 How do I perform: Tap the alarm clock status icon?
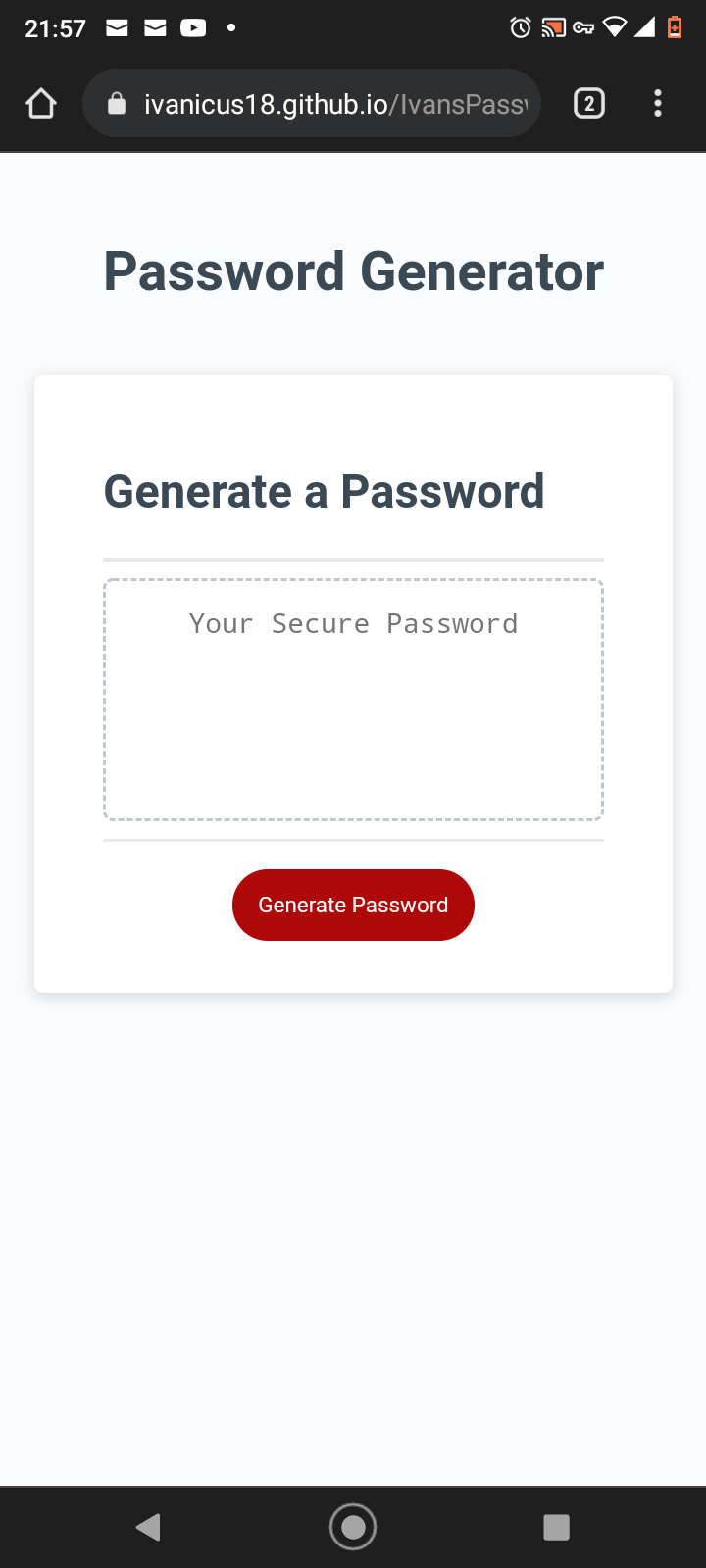click(519, 27)
